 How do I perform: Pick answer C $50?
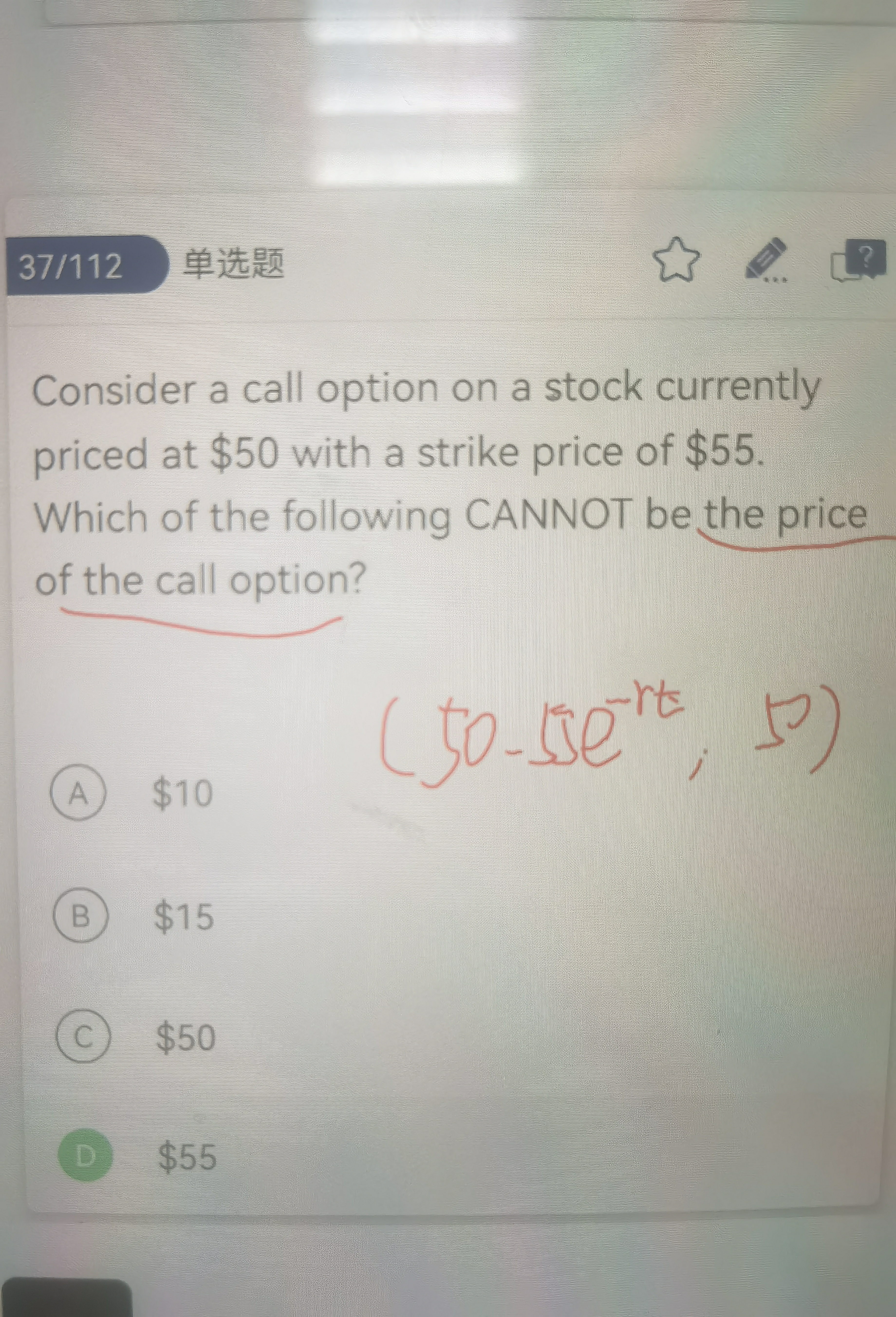pos(83,1036)
